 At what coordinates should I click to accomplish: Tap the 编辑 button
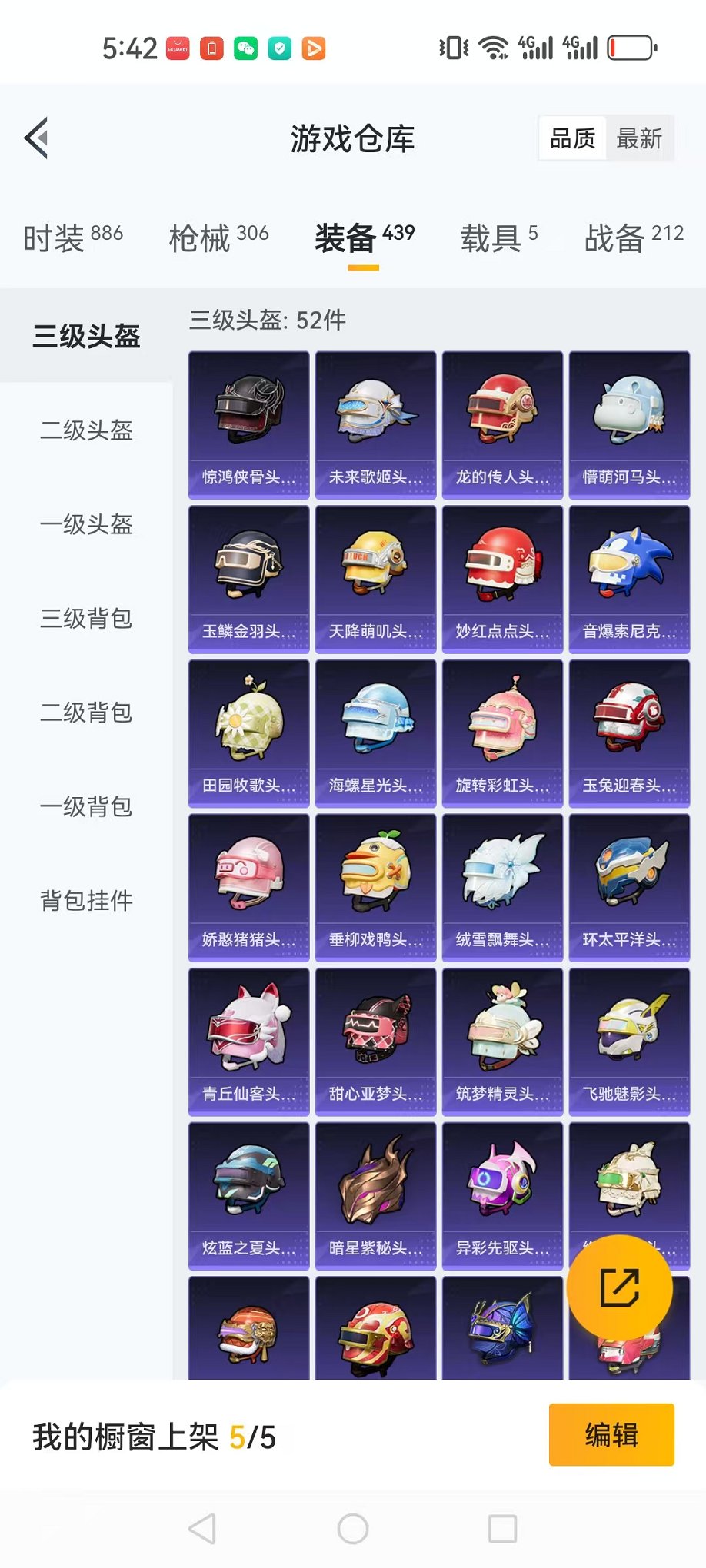coord(611,1435)
